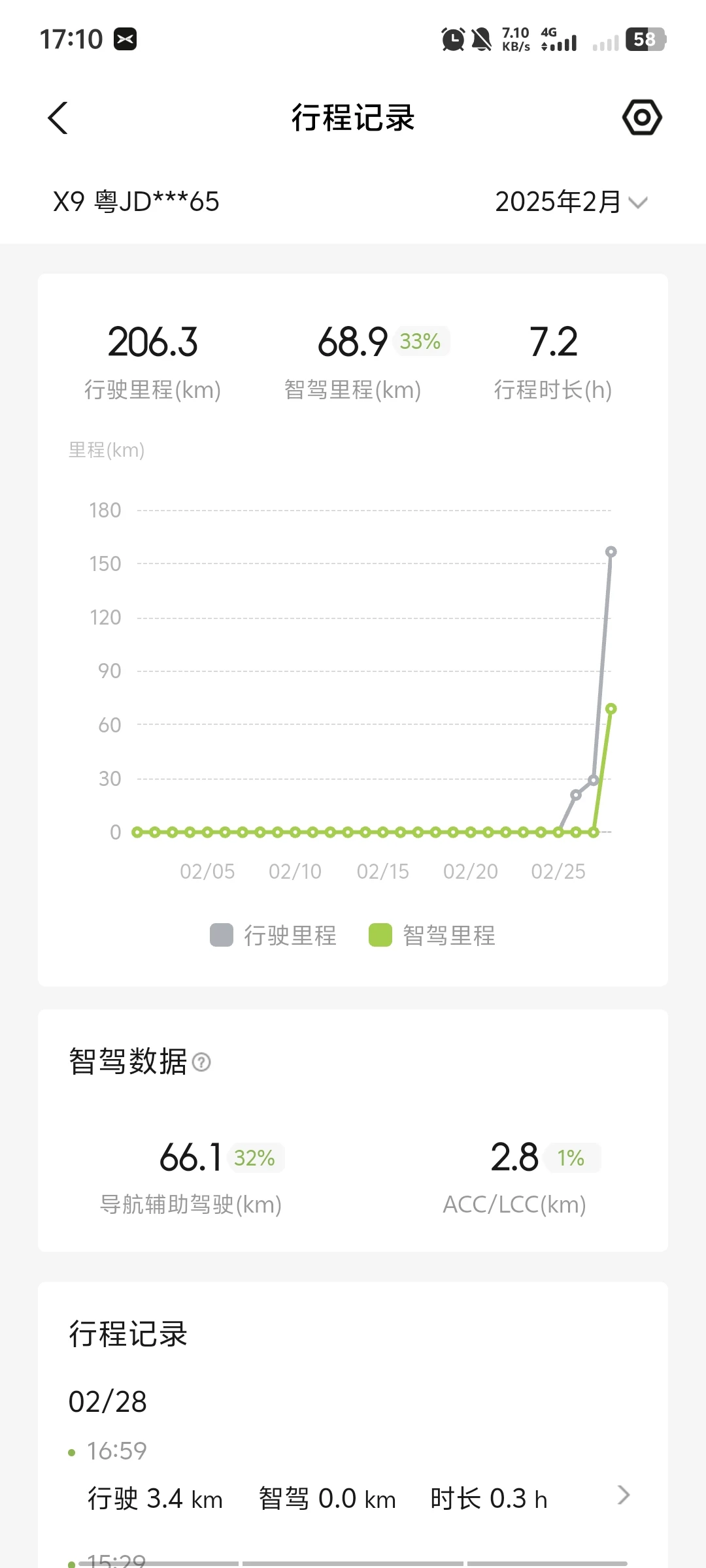Open the hexagon settings icon

click(x=642, y=118)
